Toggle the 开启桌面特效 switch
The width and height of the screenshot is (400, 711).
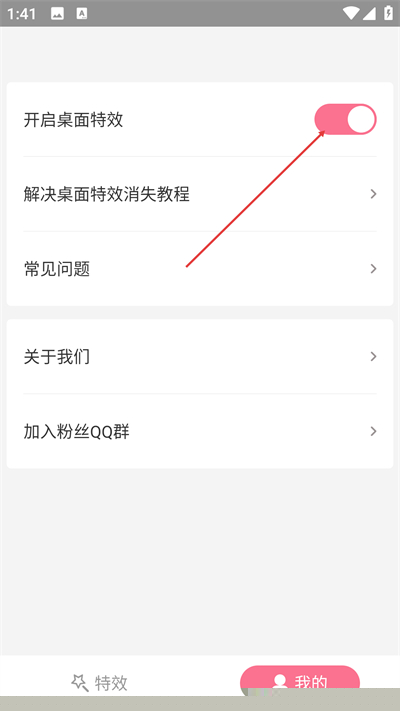(x=345, y=119)
